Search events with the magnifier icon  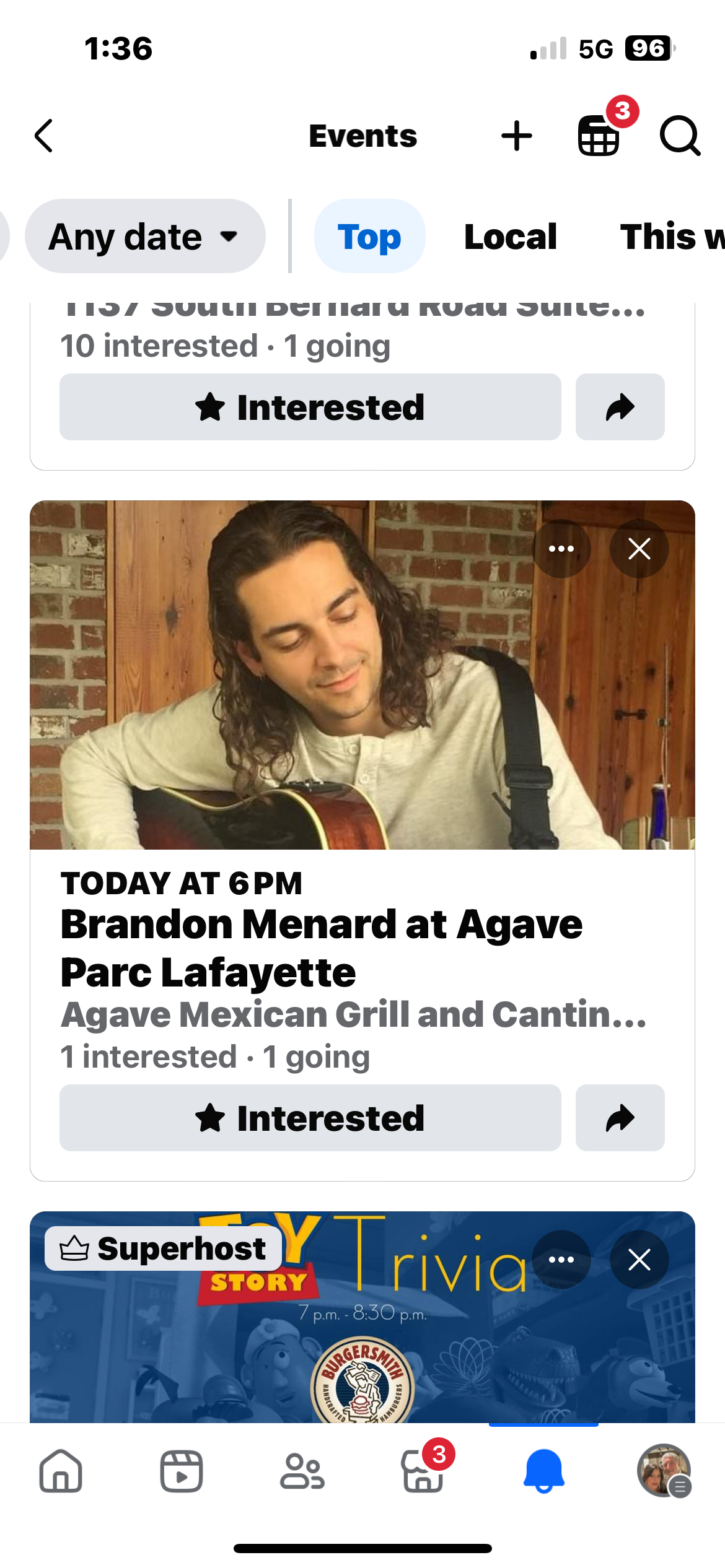coord(680,136)
